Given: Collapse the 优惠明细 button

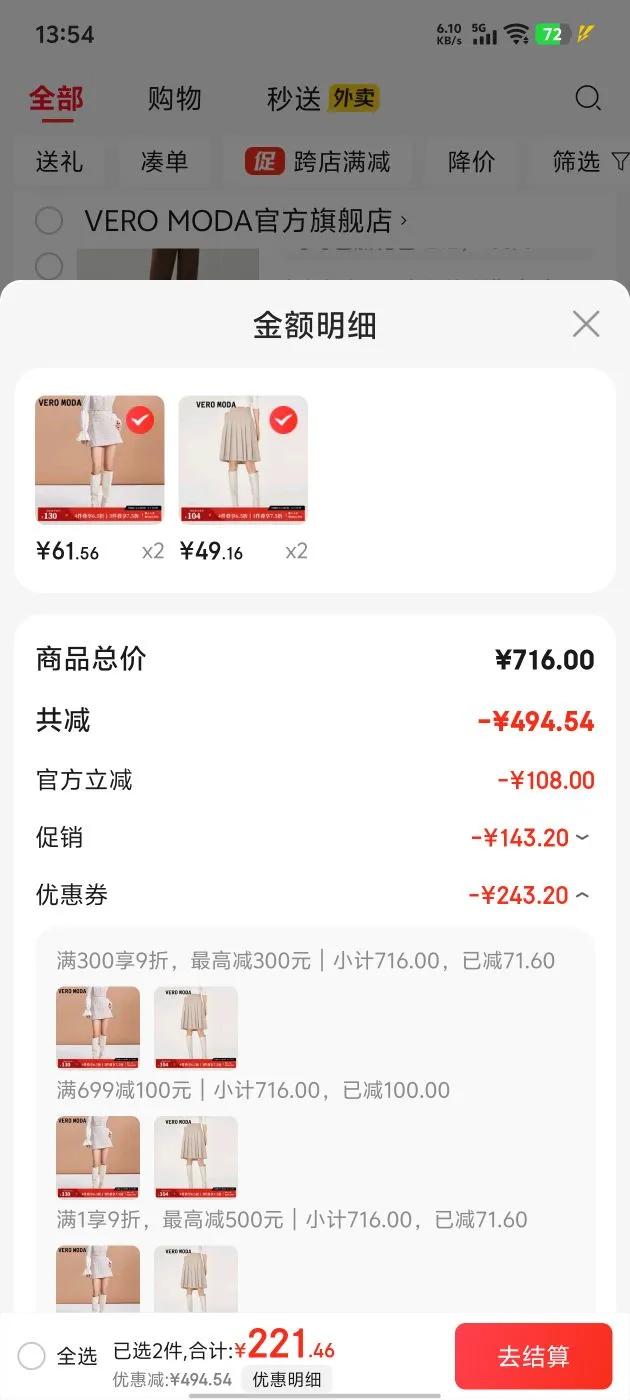Looking at the screenshot, I should pos(286,1380).
